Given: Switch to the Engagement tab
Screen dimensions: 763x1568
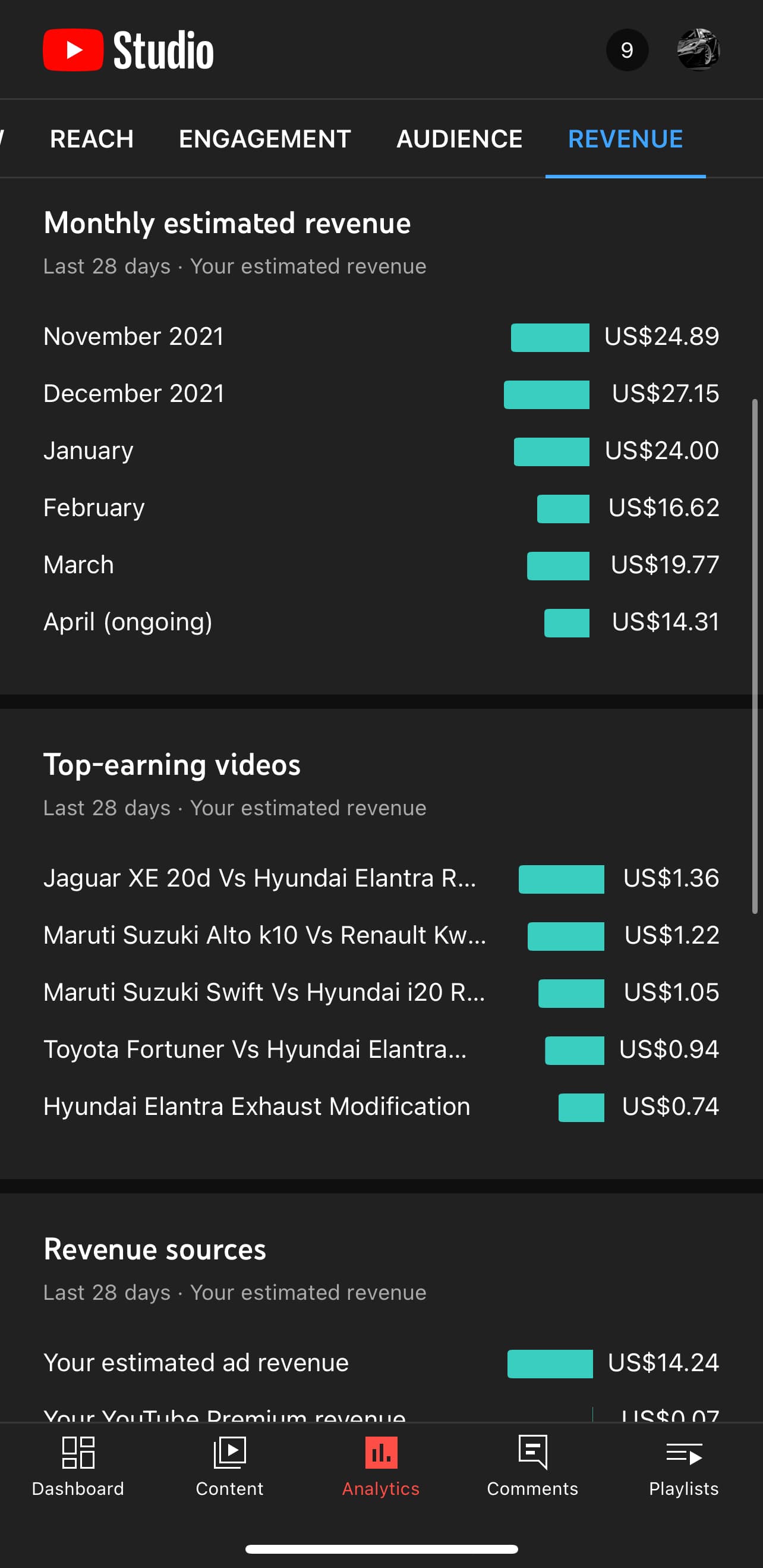Looking at the screenshot, I should click(x=264, y=139).
